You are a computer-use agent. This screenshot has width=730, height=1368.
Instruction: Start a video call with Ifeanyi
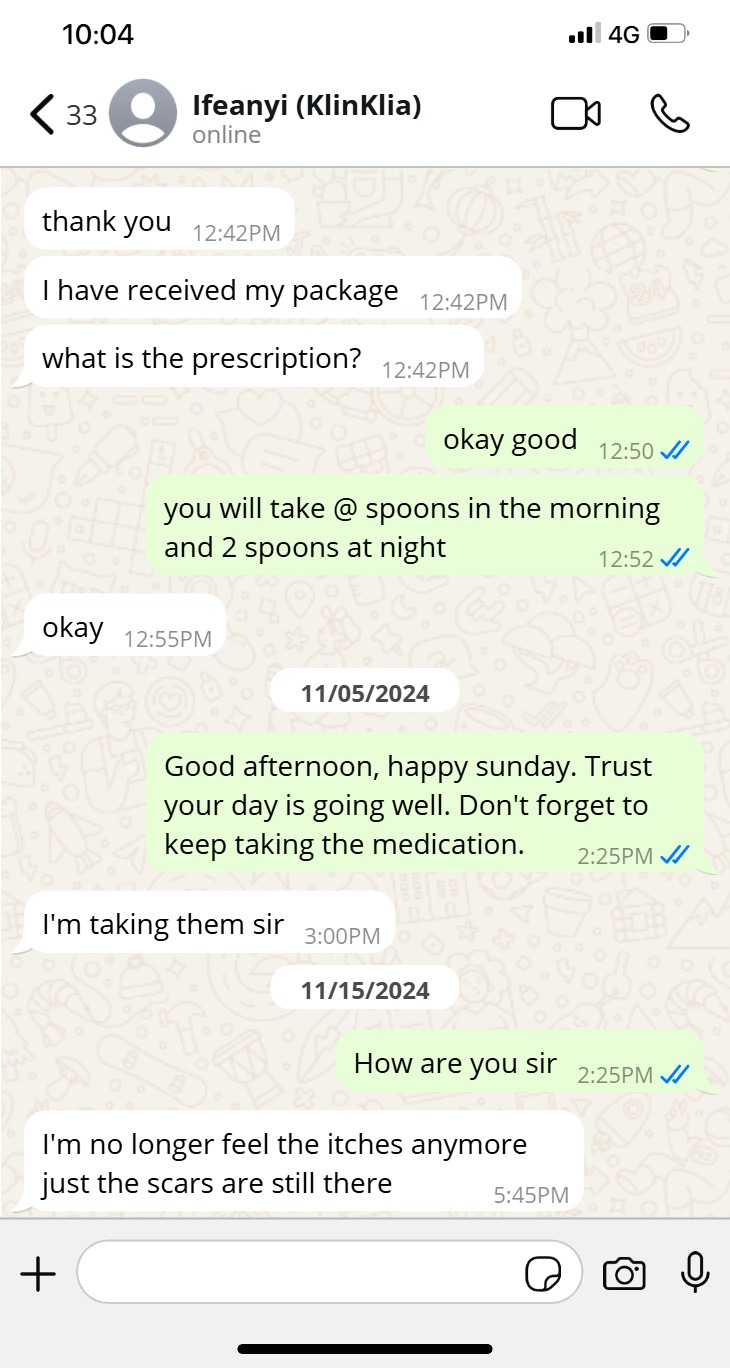576,114
